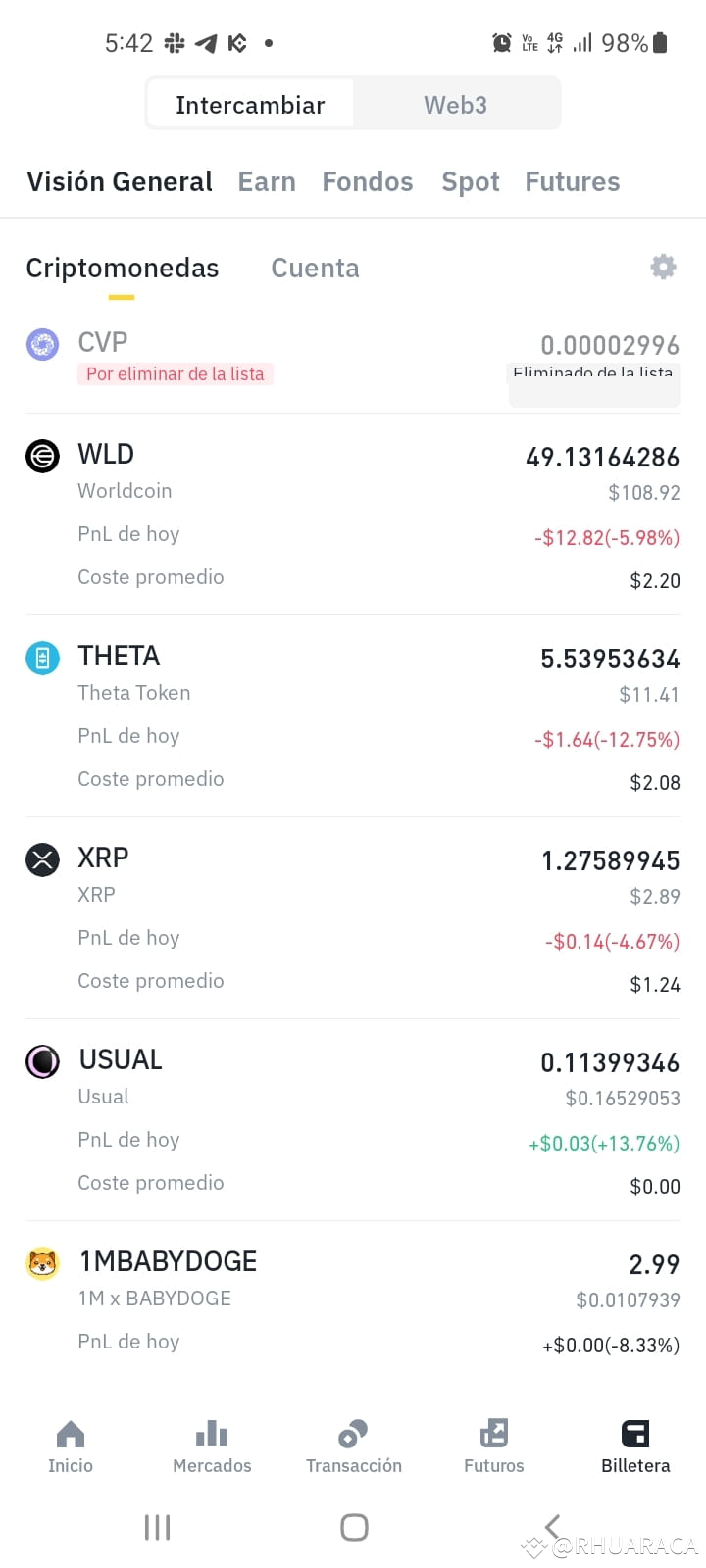Open the 1MBABYDOGE holding
706x1568 pixels.
point(353,1301)
